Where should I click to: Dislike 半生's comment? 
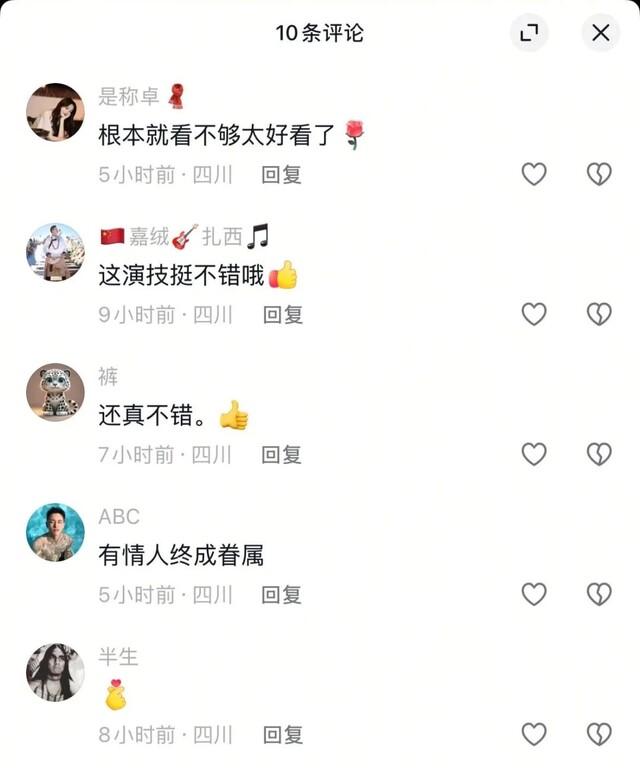598,734
